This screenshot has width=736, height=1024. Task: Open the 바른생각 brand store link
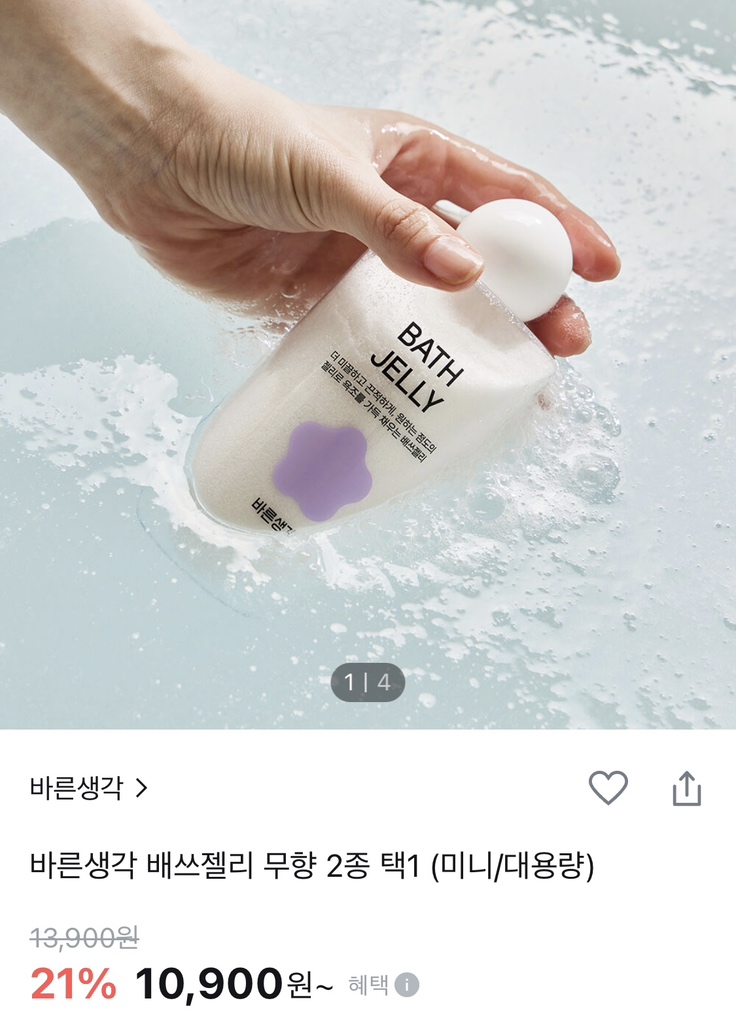(x=88, y=788)
